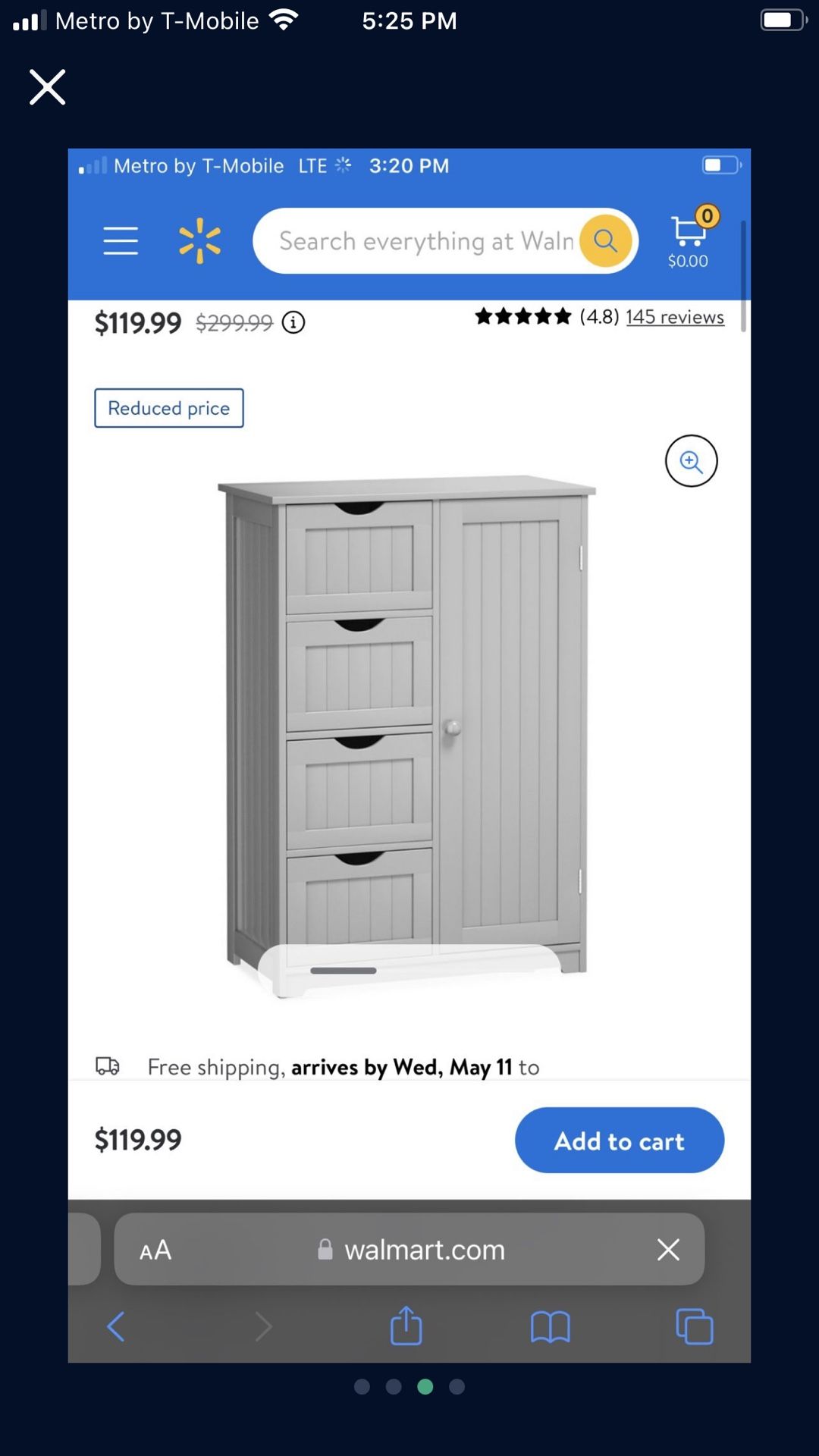Go to the last photo indicator dot
The width and height of the screenshot is (819, 1456).
pos(457,1387)
